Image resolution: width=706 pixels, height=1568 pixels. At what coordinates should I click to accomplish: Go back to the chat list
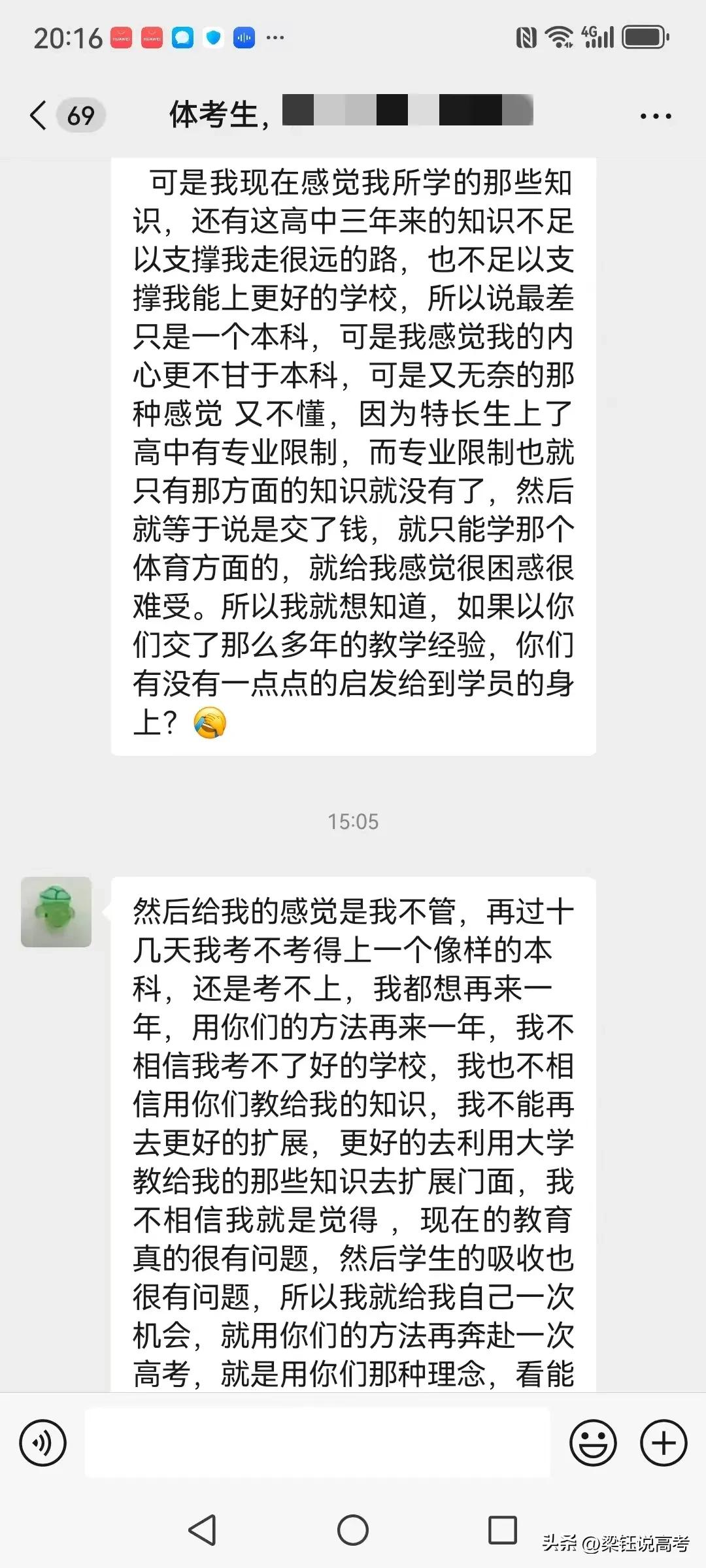[x=39, y=116]
